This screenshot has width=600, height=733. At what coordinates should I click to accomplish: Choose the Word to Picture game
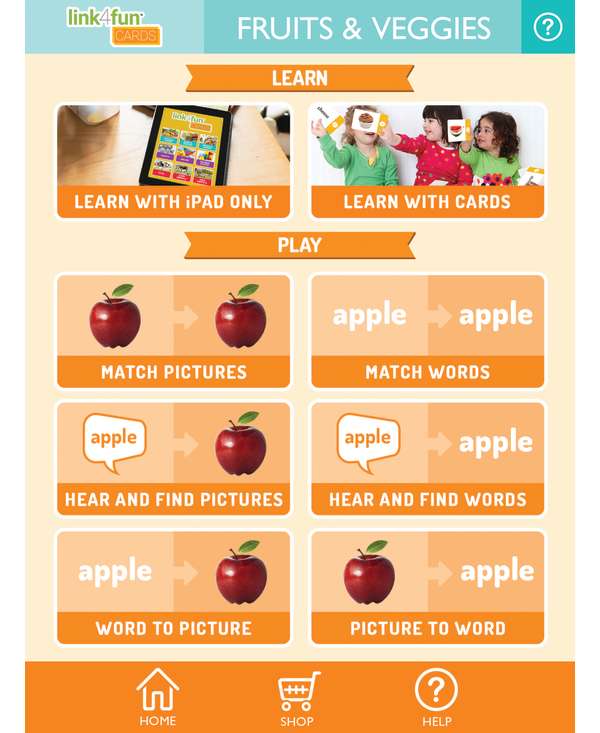pyautogui.click(x=173, y=586)
